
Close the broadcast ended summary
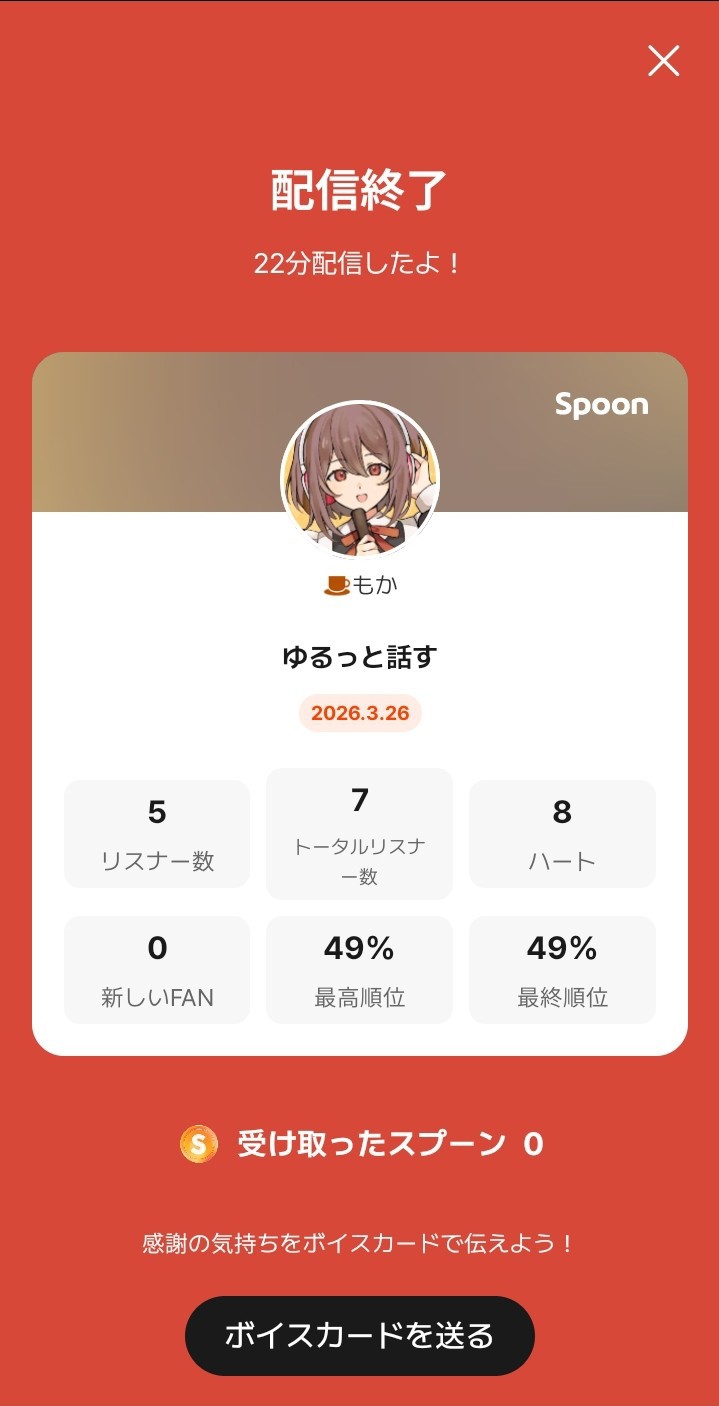pyautogui.click(x=663, y=61)
